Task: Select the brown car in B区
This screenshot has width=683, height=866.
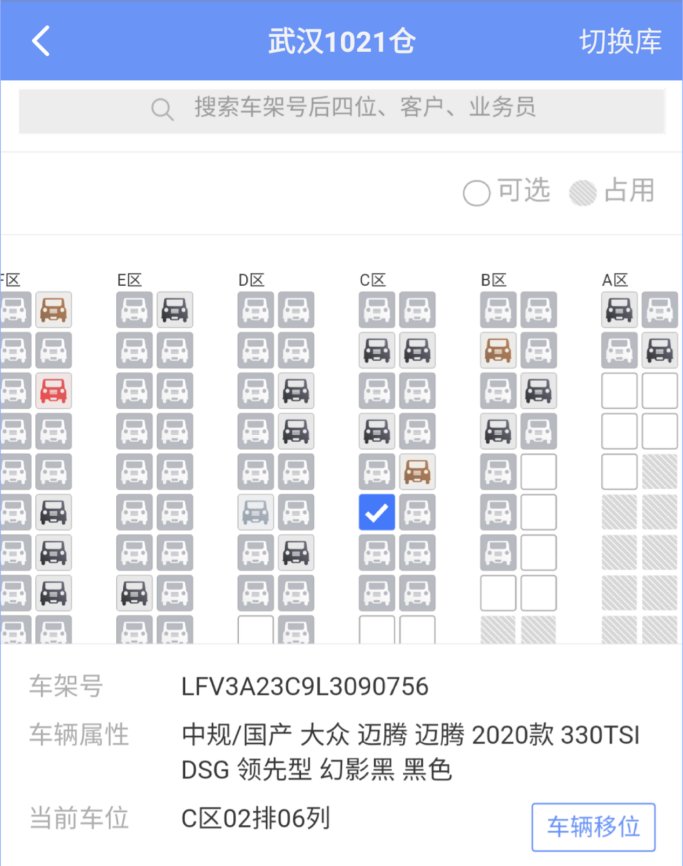Action: coord(498,351)
